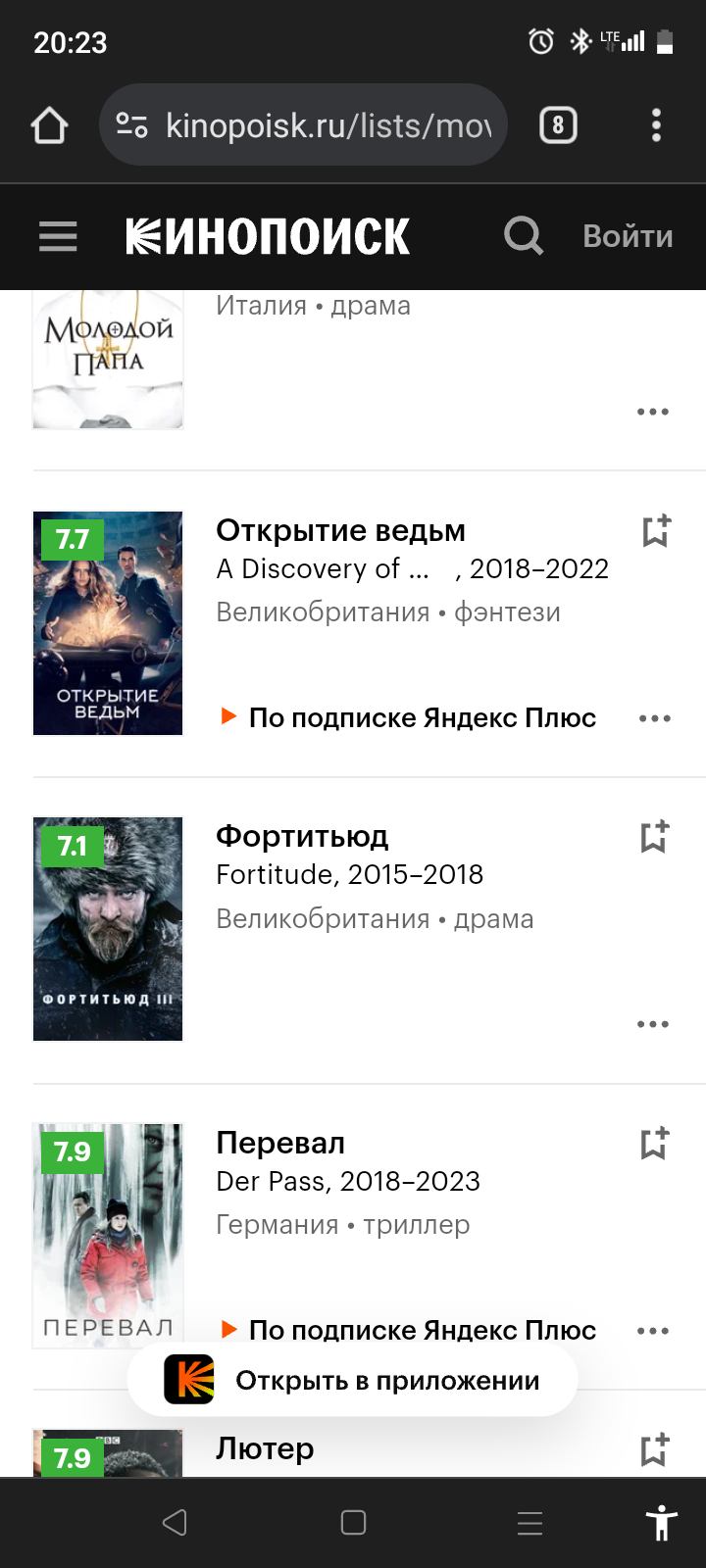Show more options for Перевал
This screenshot has width=706, height=1568.
point(653,1331)
